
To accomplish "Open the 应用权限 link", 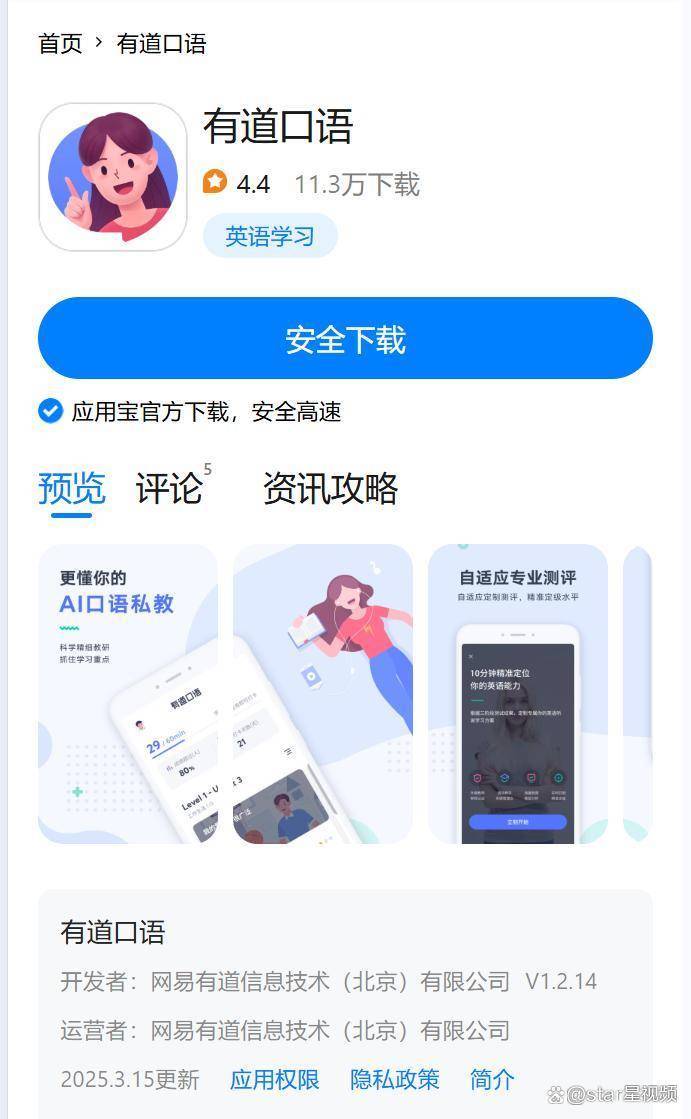I will (x=275, y=1079).
